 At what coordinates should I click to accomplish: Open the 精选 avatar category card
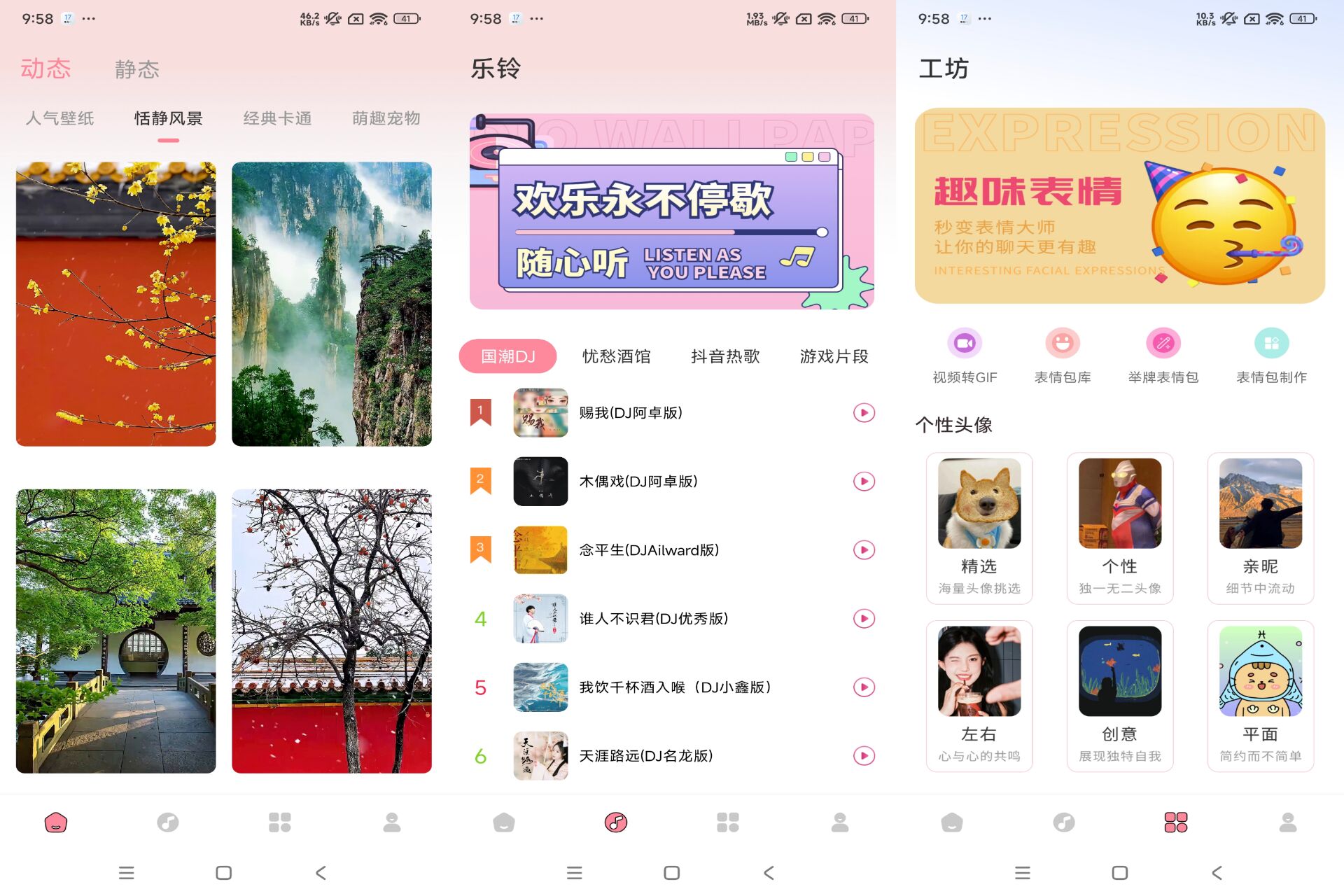pos(979,528)
